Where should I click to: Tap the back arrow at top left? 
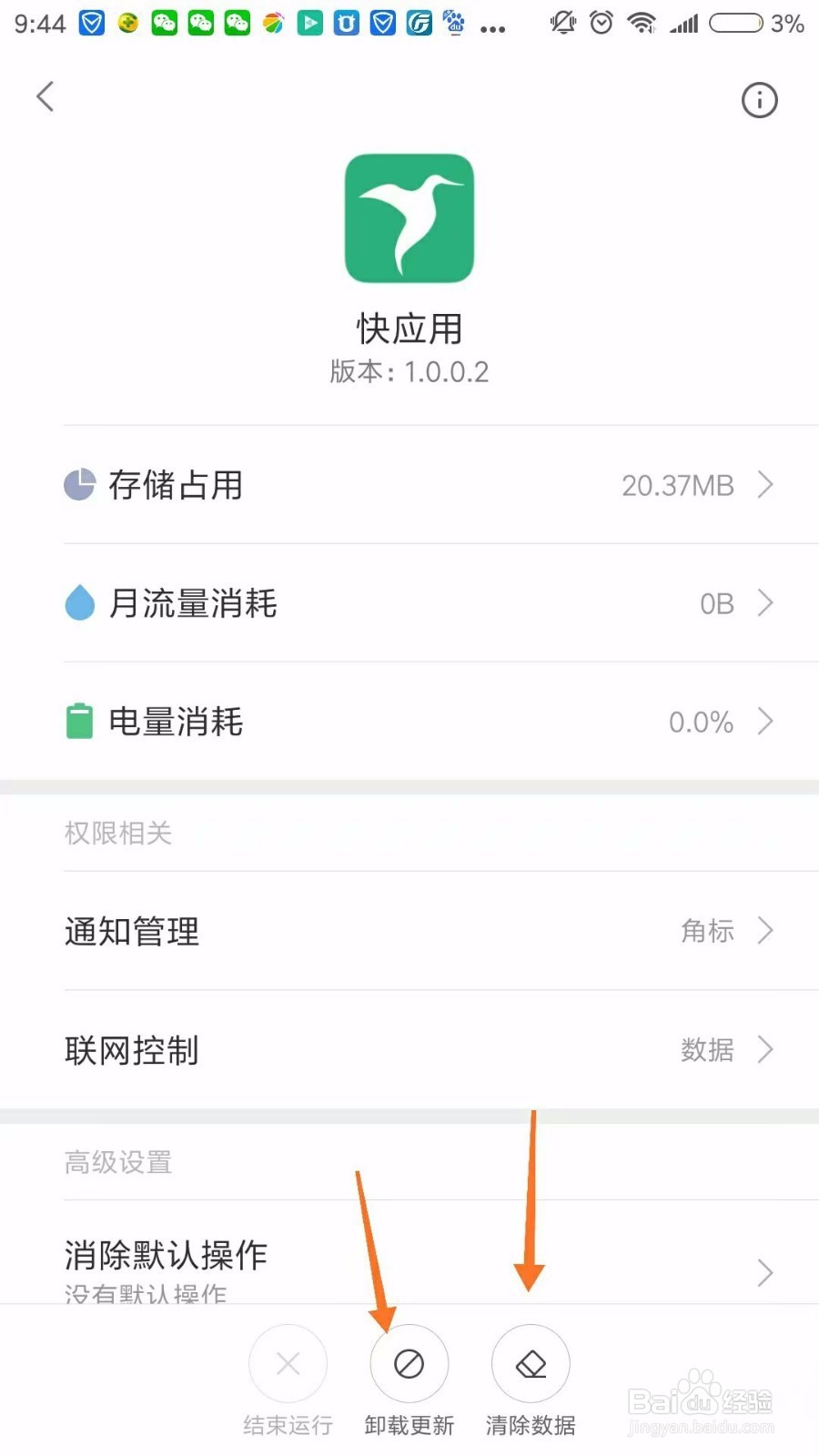click(45, 97)
